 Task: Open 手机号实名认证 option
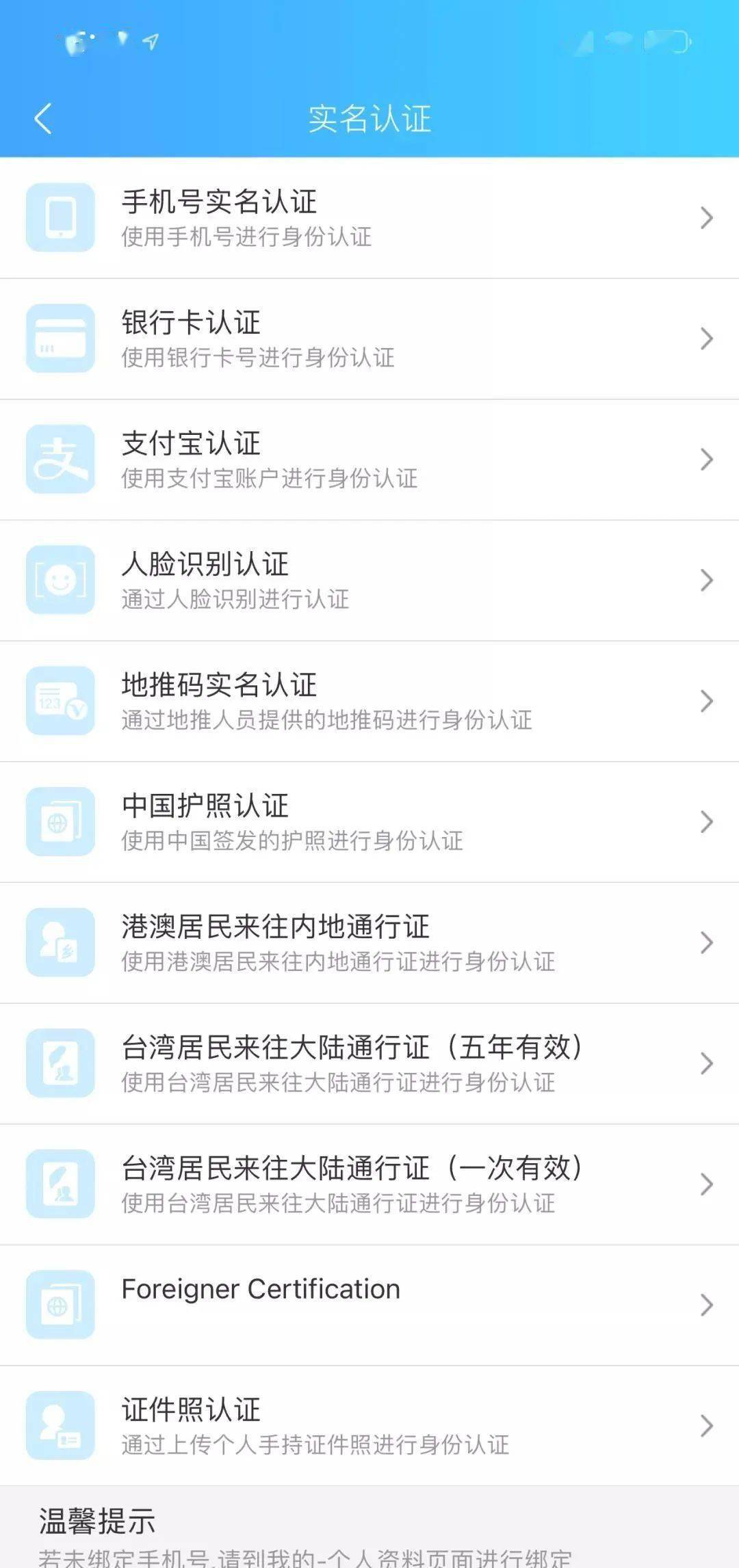click(369, 217)
